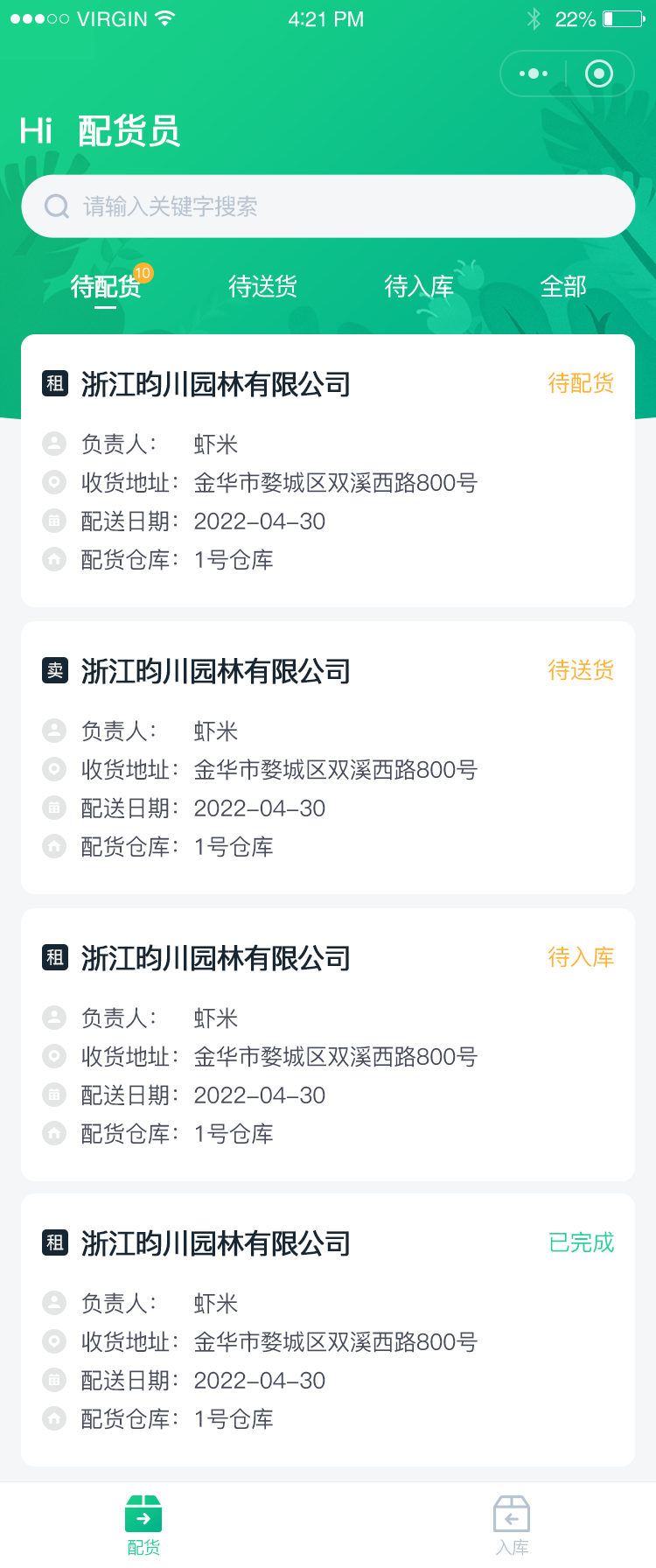
Task: Open the more options (•••) capsule menu
Action: pyautogui.click(x=532, y=73)
